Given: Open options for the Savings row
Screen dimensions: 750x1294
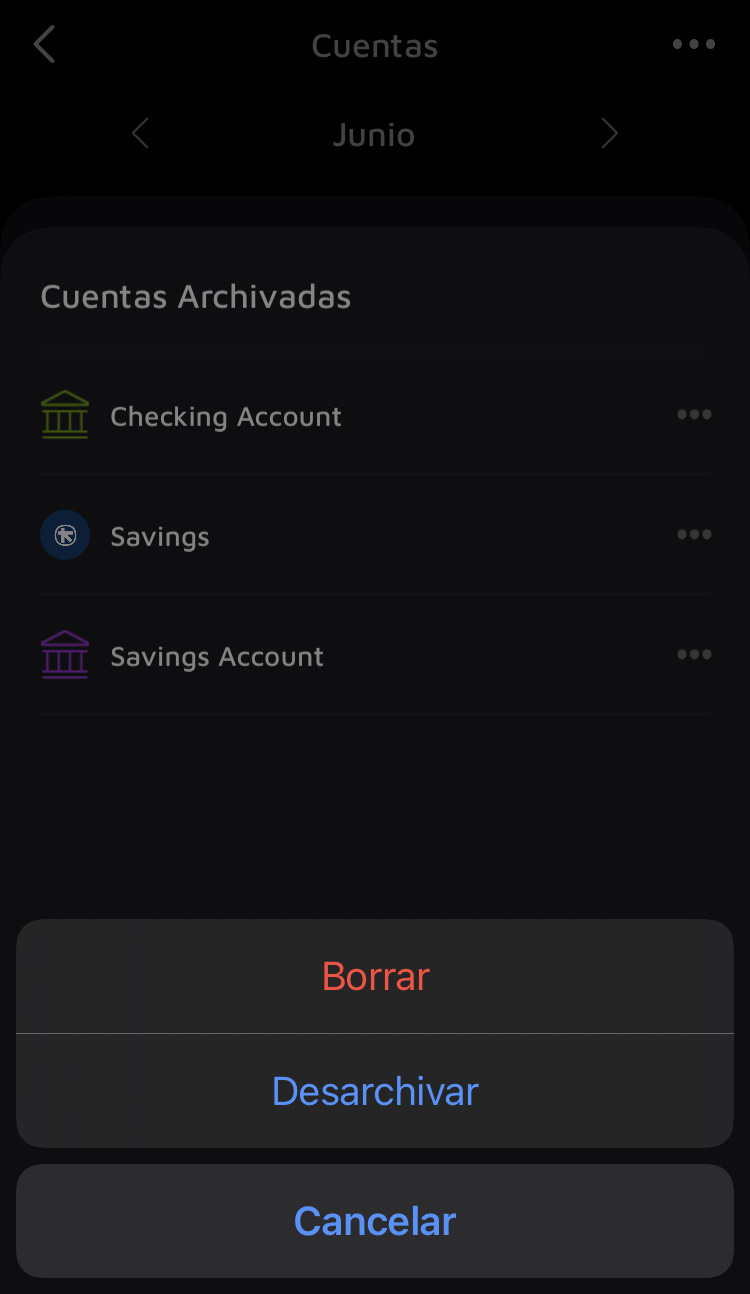Looking at the screenshot, I should (694, 535).
